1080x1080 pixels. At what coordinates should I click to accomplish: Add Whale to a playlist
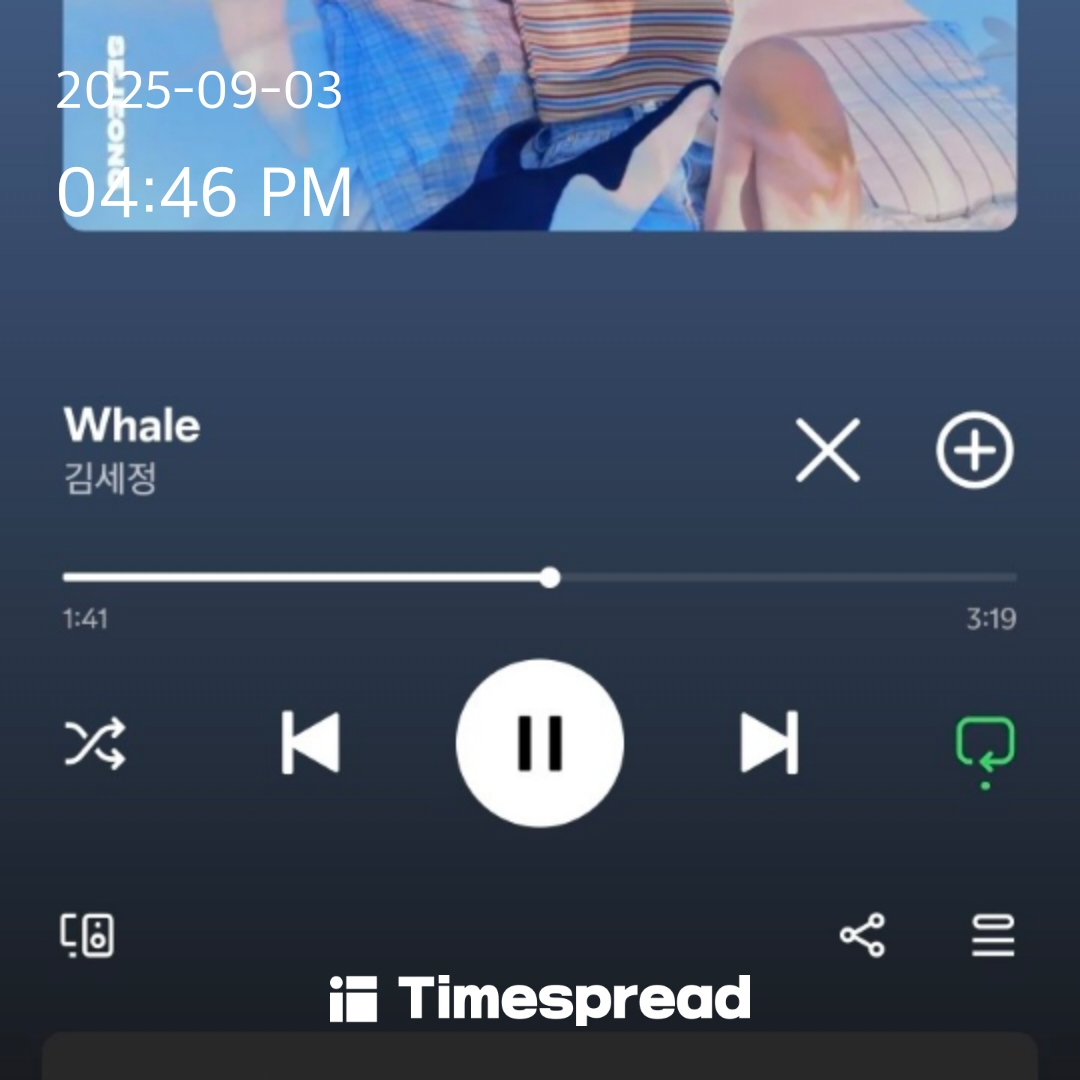(974, 450)
